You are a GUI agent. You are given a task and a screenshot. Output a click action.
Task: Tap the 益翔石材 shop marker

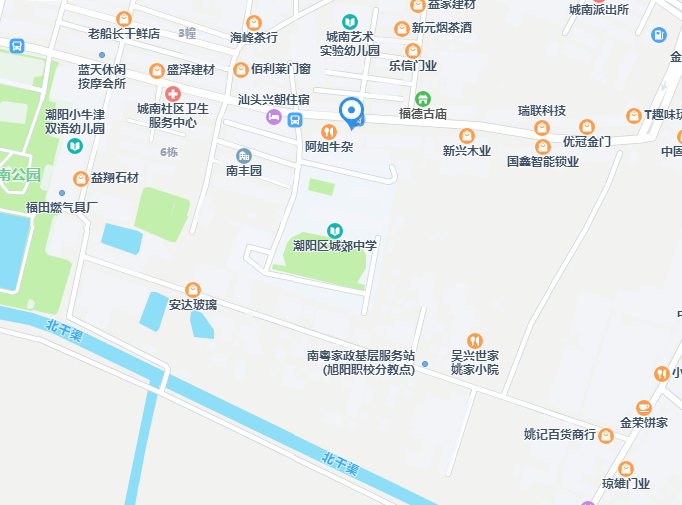(80, 178)
